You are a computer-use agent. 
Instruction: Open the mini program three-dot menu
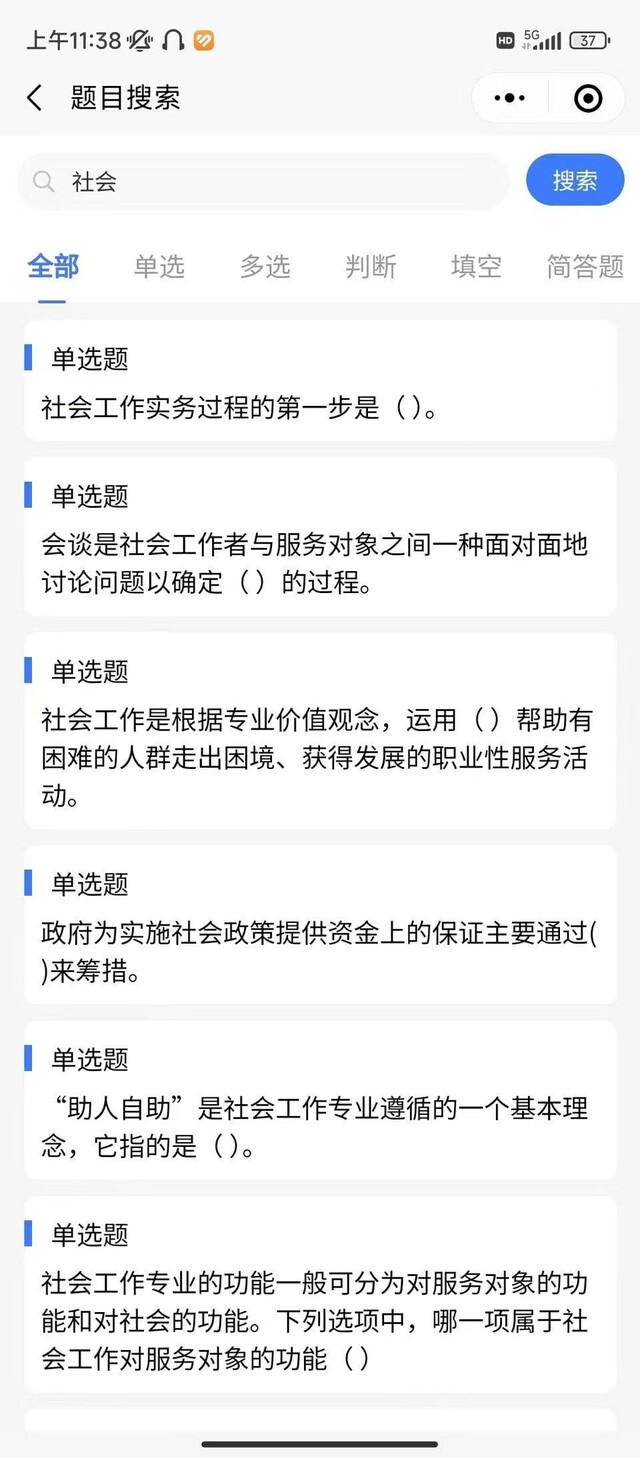pos(510,98)
